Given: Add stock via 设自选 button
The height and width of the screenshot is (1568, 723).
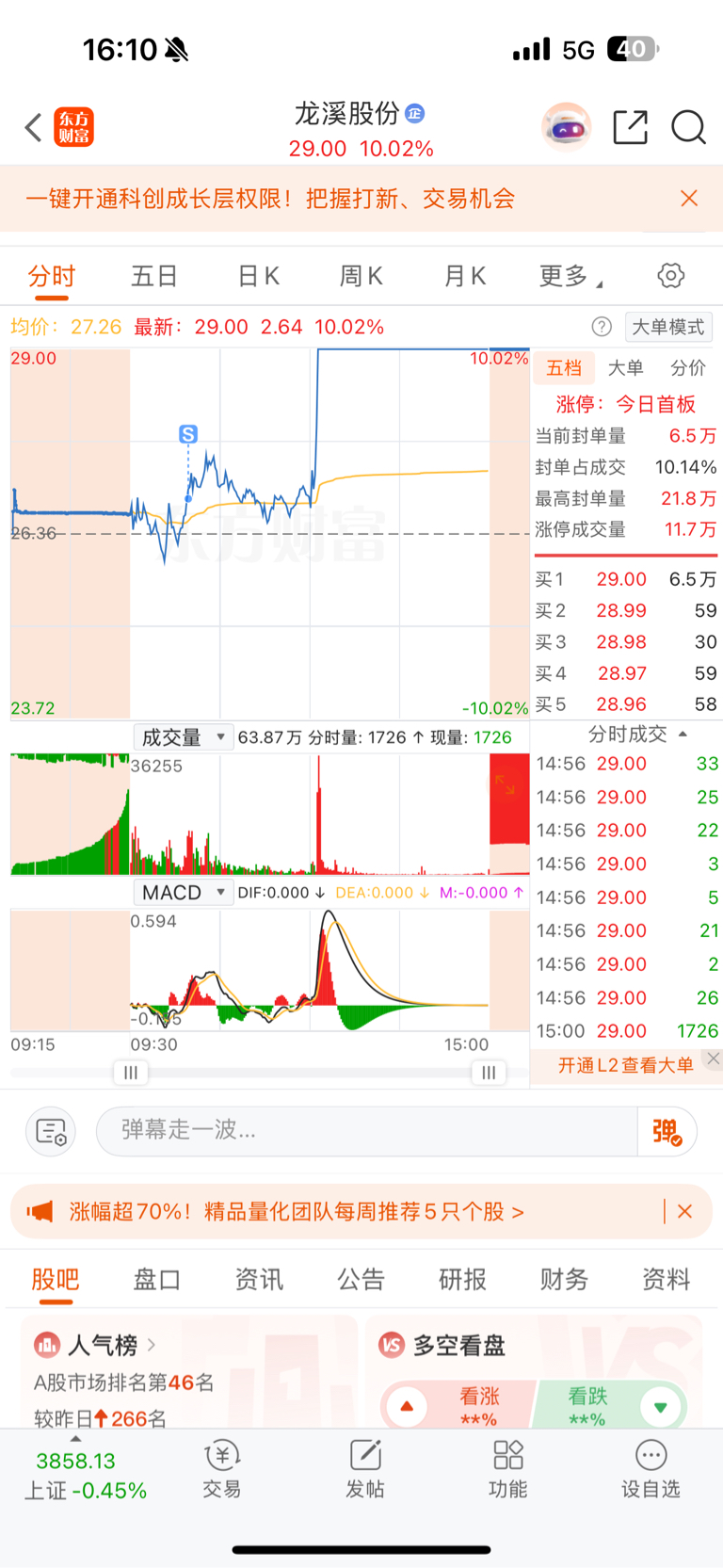Looking at the screenshot, I should 651,1469.
